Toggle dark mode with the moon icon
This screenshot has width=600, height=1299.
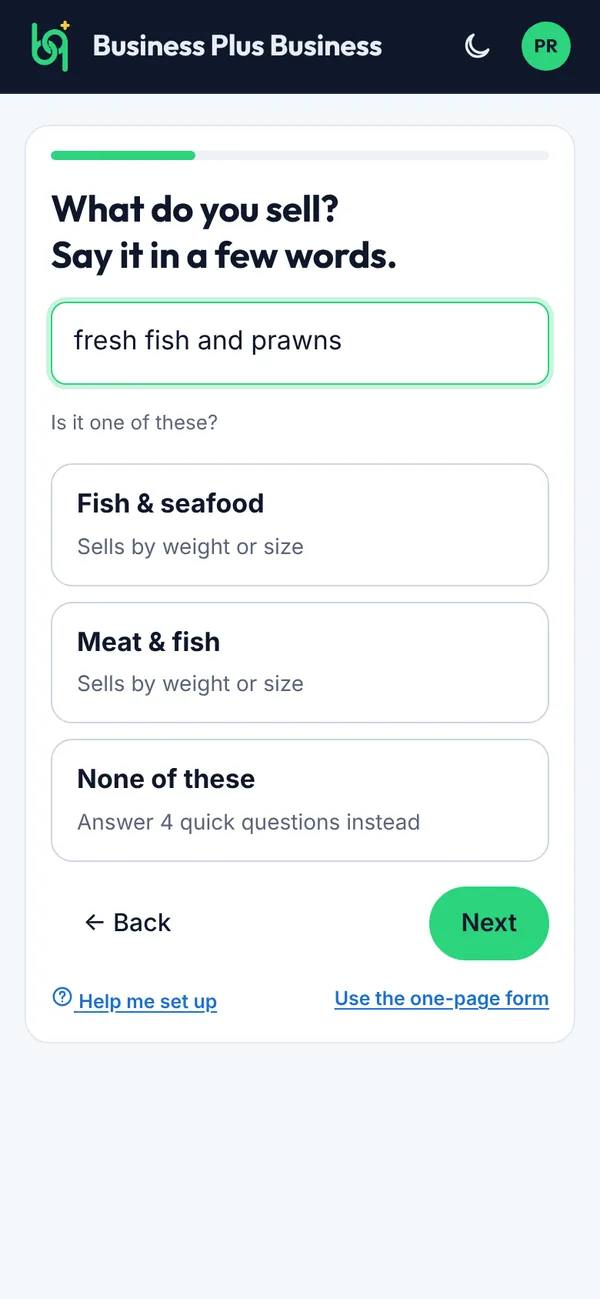click(x=478, y=46)
